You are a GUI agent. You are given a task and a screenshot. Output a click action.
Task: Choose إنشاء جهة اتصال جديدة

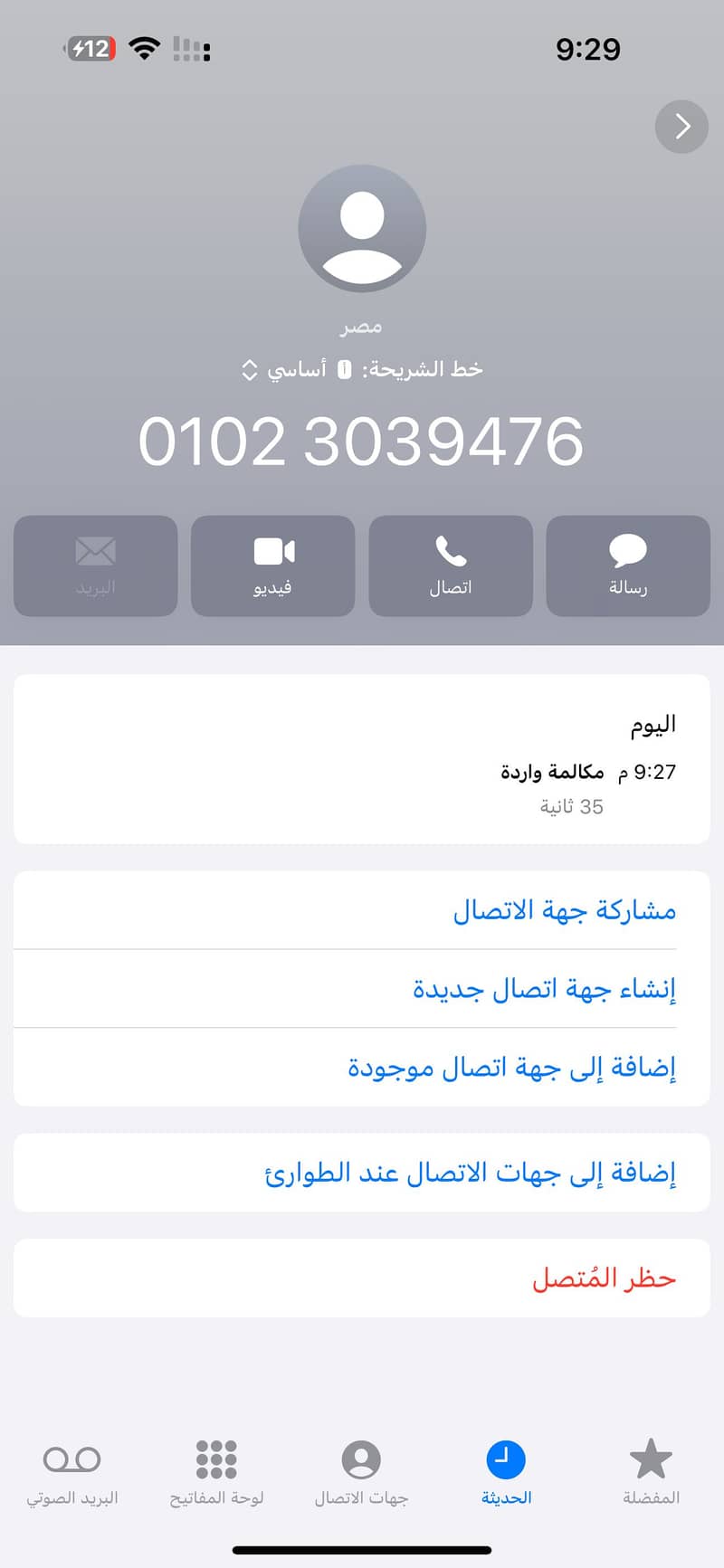click(x=544, y=989)
